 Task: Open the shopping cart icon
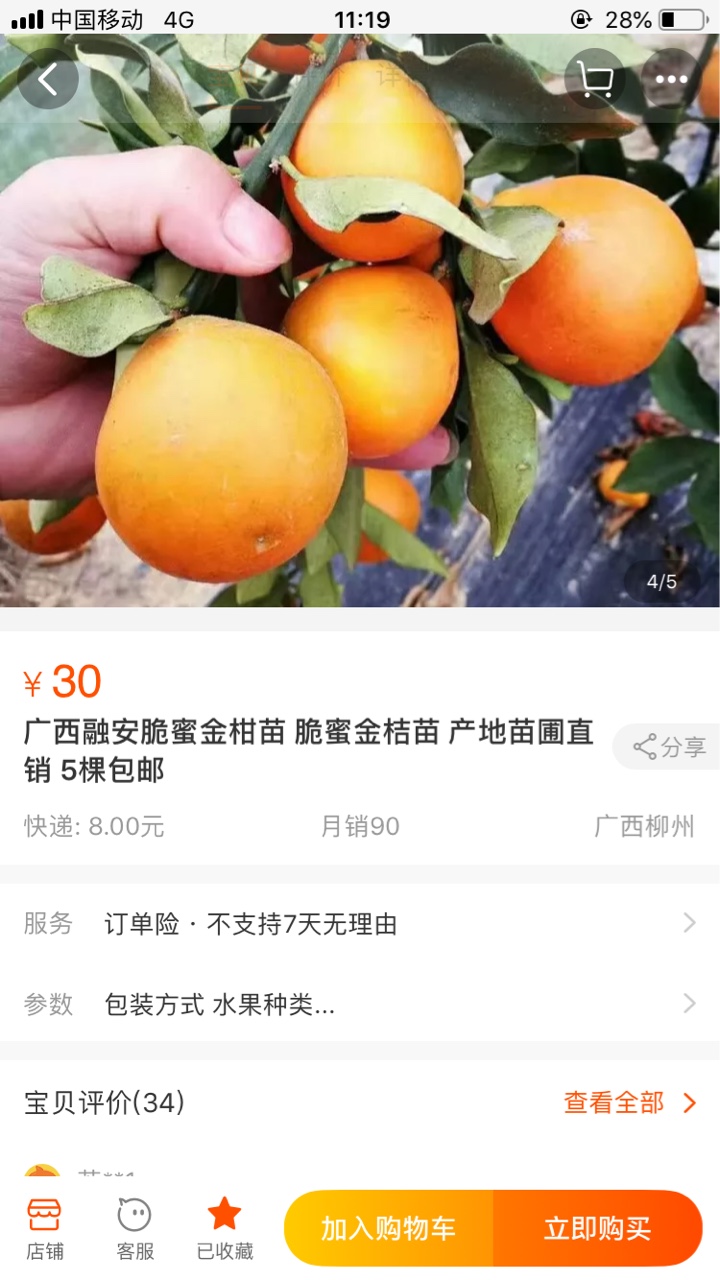595,79
